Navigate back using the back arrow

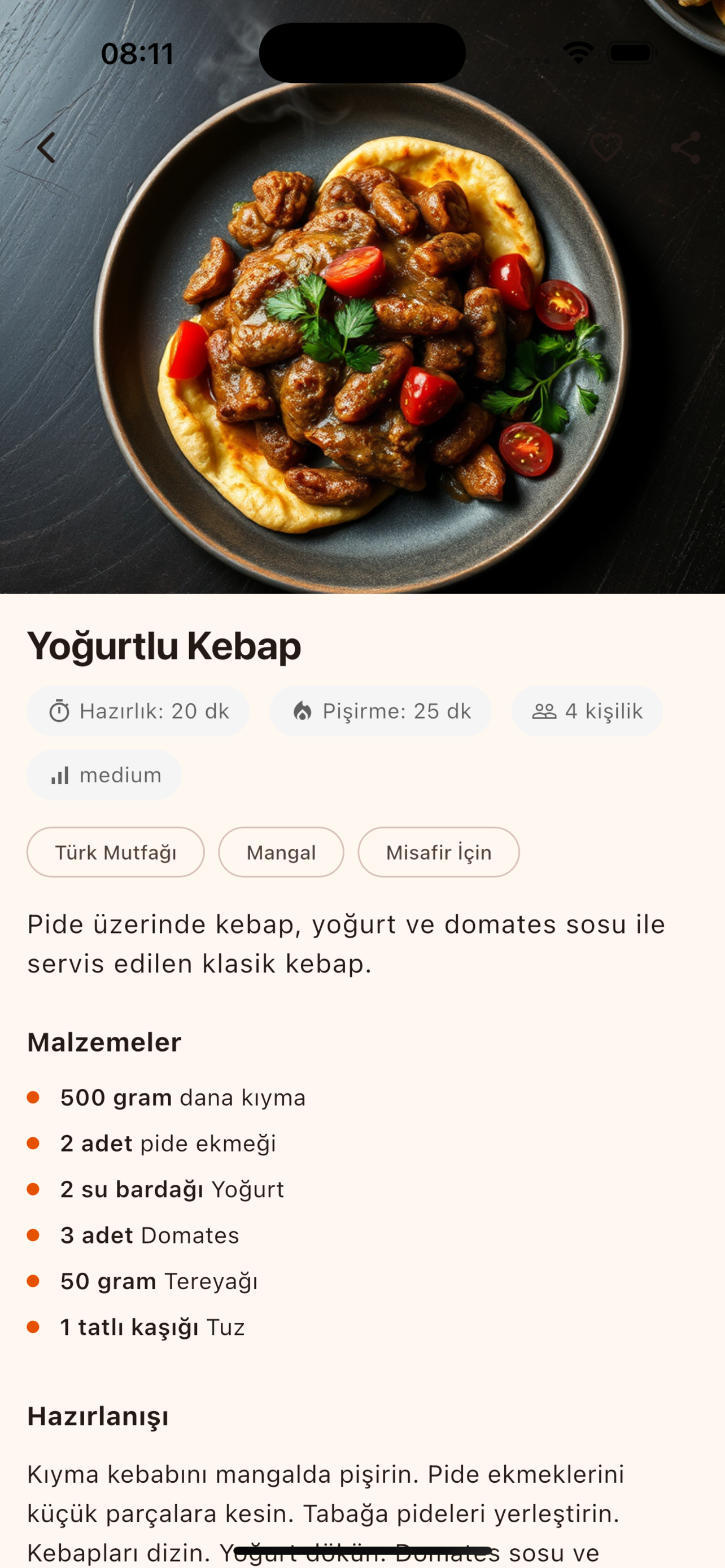point(46,148)
